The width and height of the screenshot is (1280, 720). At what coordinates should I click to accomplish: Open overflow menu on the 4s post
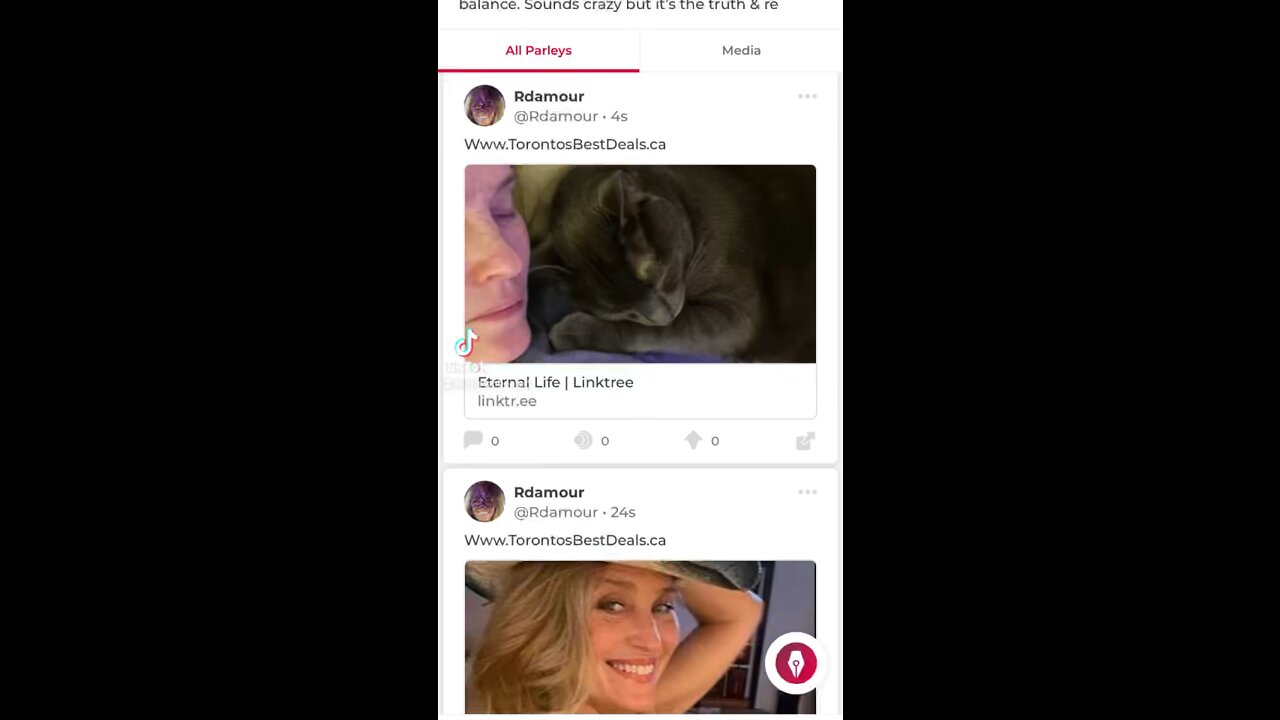[807, 97]
